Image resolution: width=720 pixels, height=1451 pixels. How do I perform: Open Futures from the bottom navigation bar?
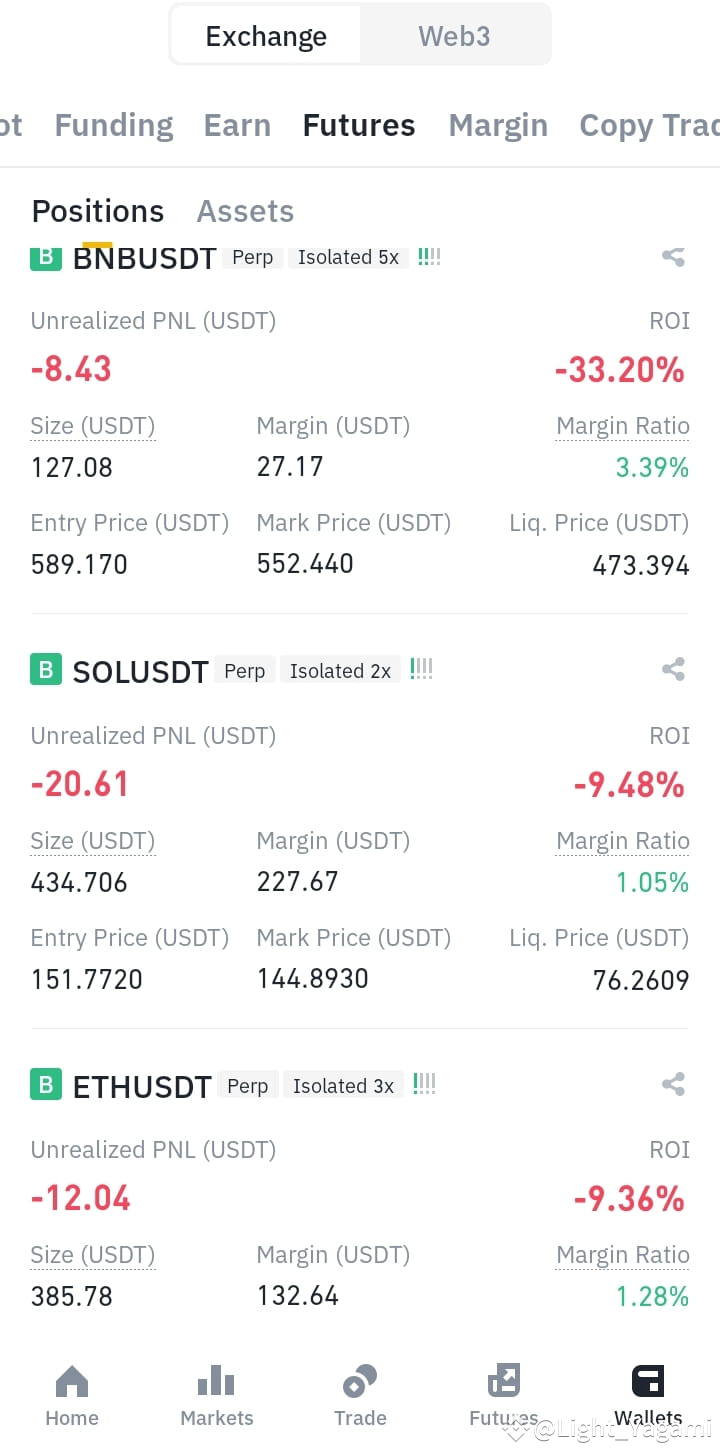point(504,1390)
